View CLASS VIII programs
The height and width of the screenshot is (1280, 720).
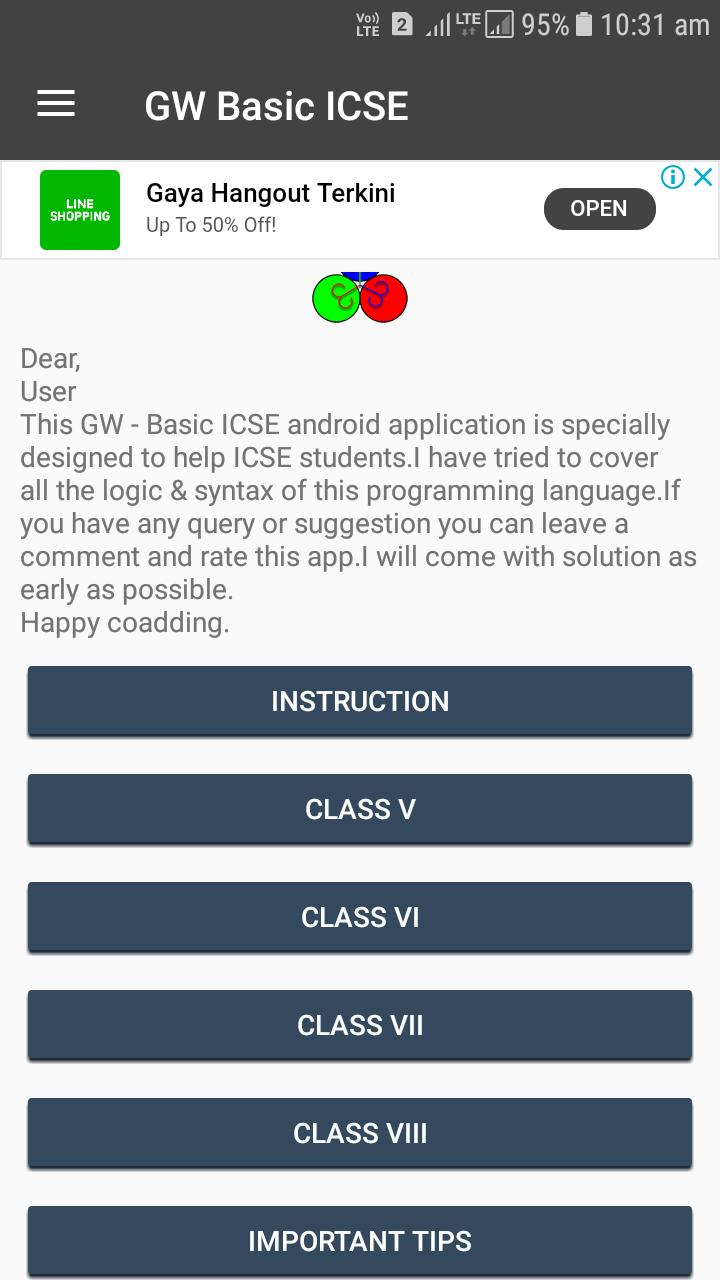(x=360, y=1133)
